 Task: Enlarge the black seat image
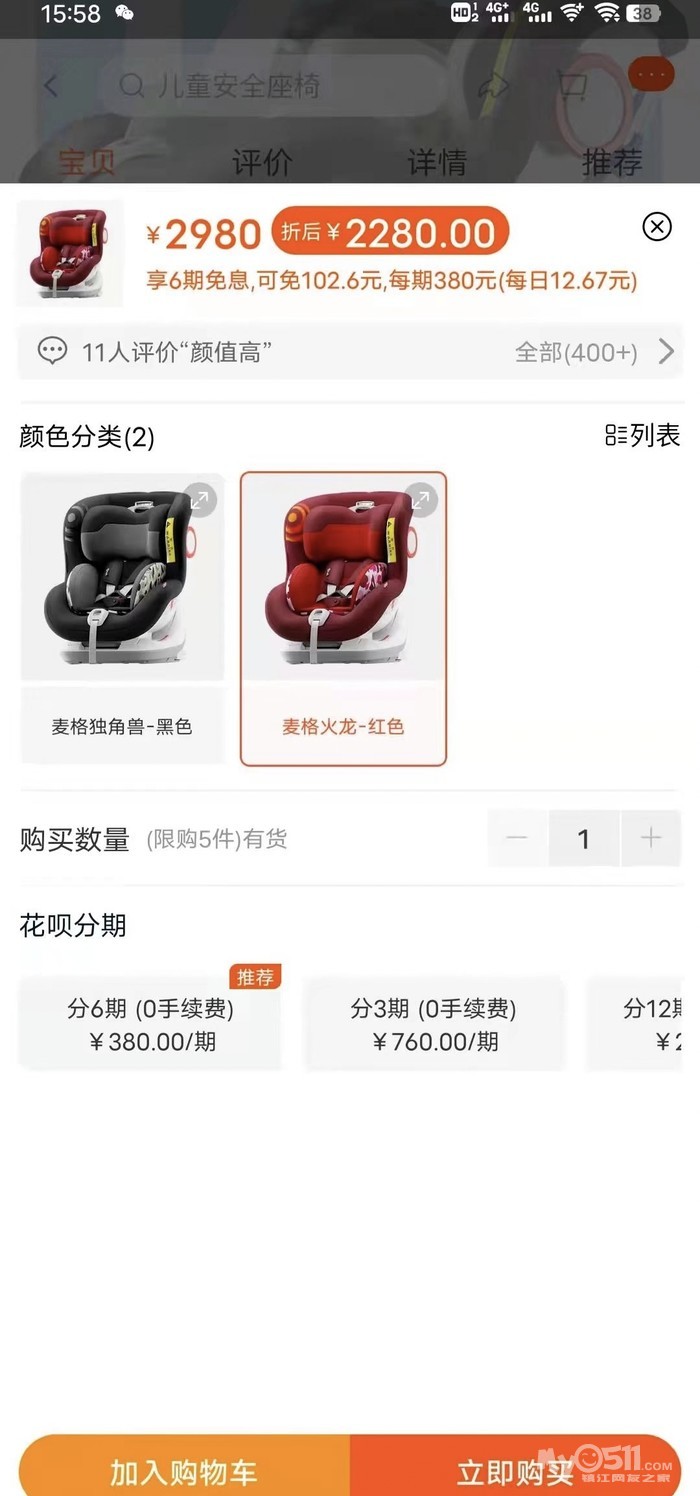pos(200,501)
